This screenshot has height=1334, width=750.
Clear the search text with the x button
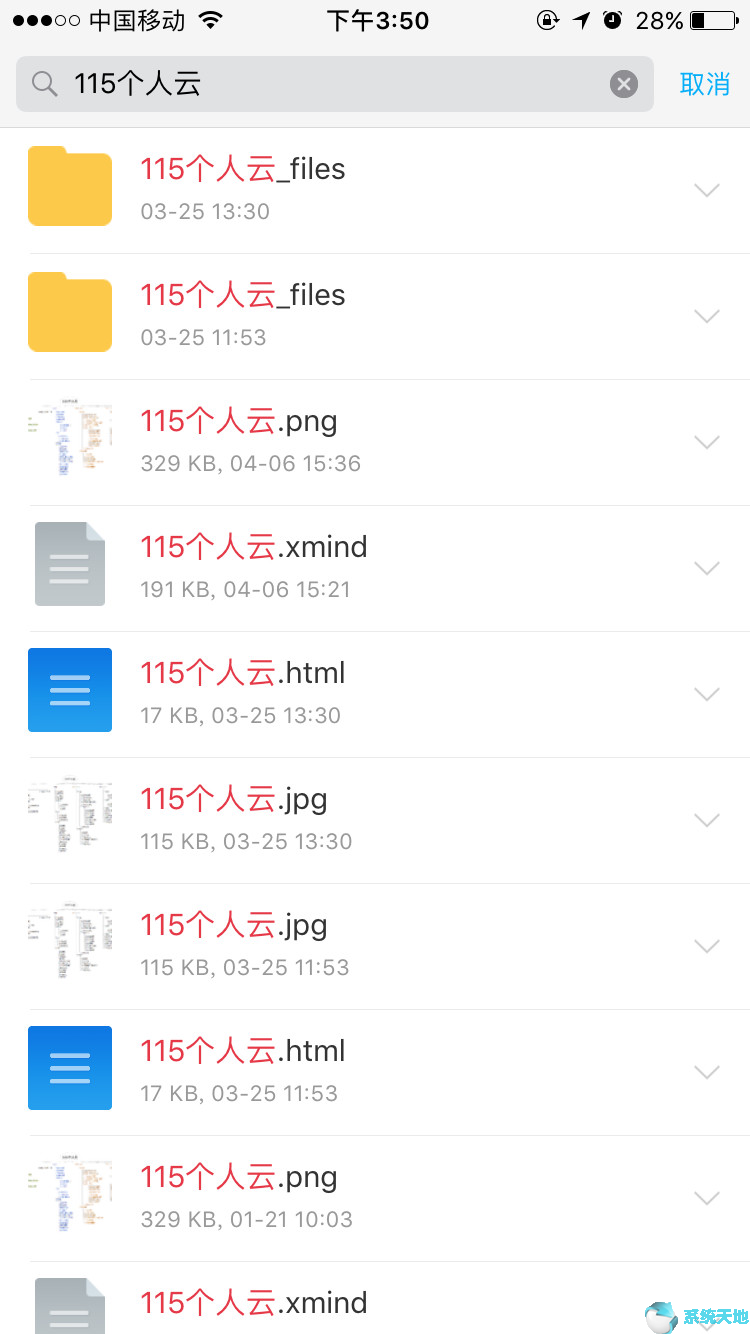(624, 84)
